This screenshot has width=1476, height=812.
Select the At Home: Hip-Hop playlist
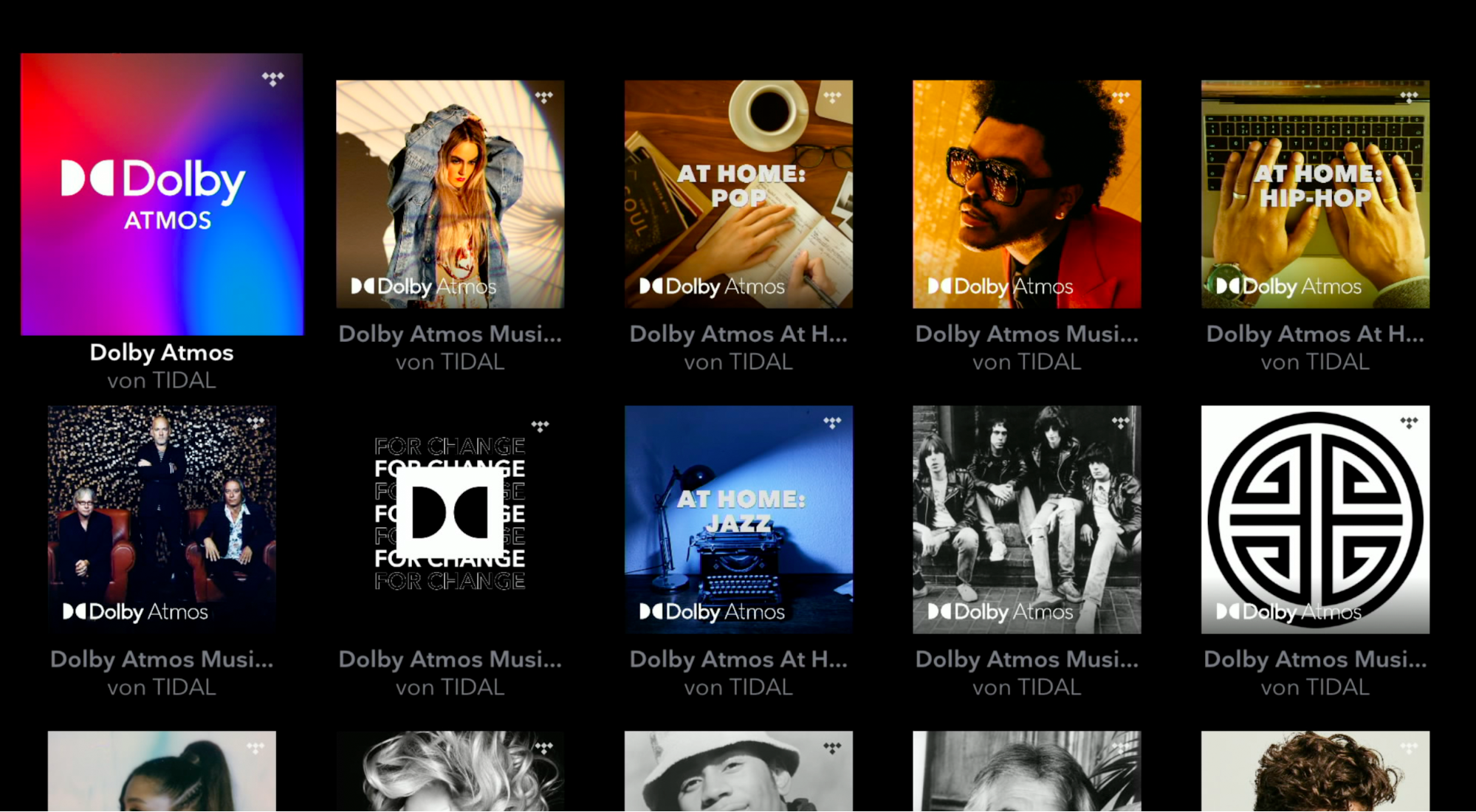click(x=1315, y=194)
